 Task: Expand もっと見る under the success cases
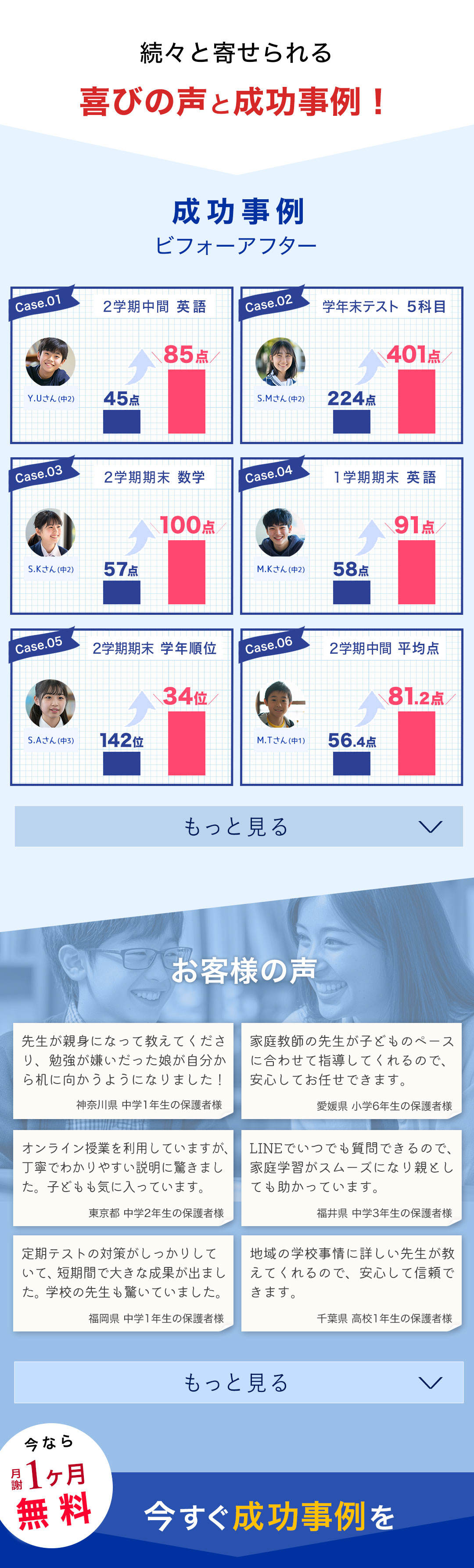pyautogui.click(x=238, y=826)
